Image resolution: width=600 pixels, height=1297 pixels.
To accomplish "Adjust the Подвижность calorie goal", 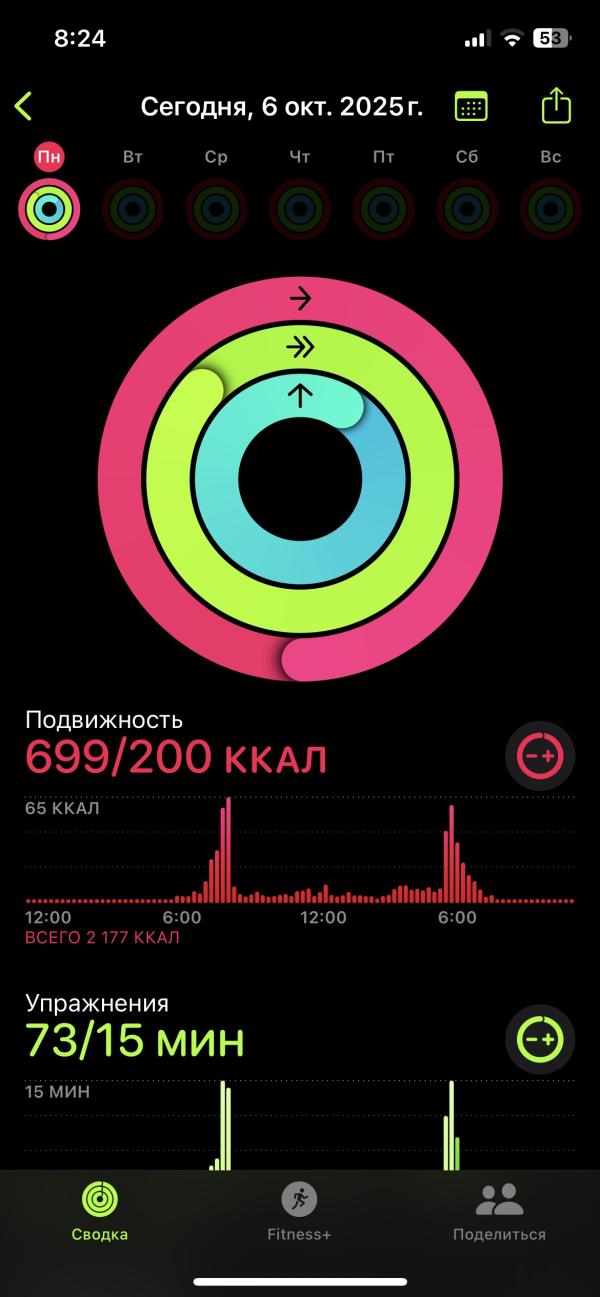I will point(540,756).
